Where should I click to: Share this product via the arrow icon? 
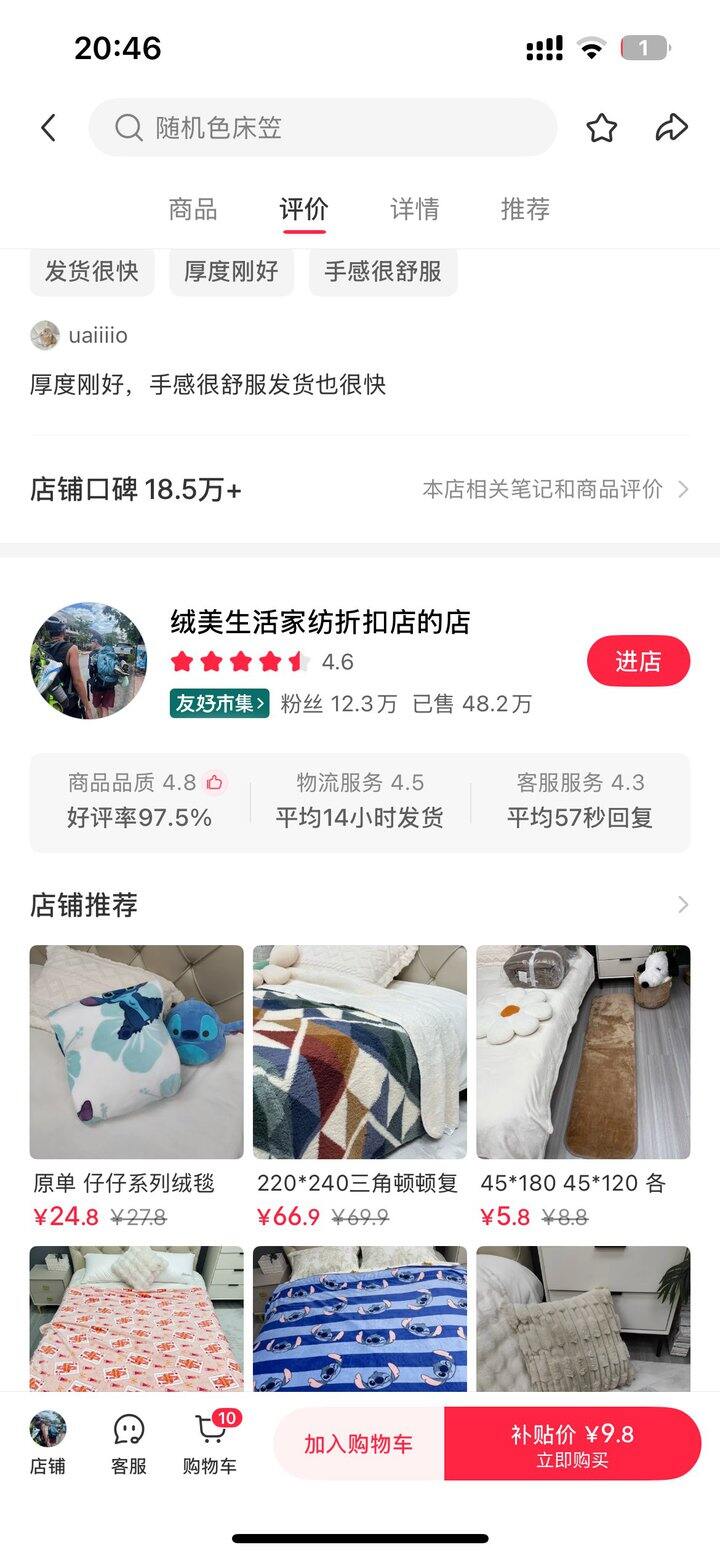click(x=671, y=128)
